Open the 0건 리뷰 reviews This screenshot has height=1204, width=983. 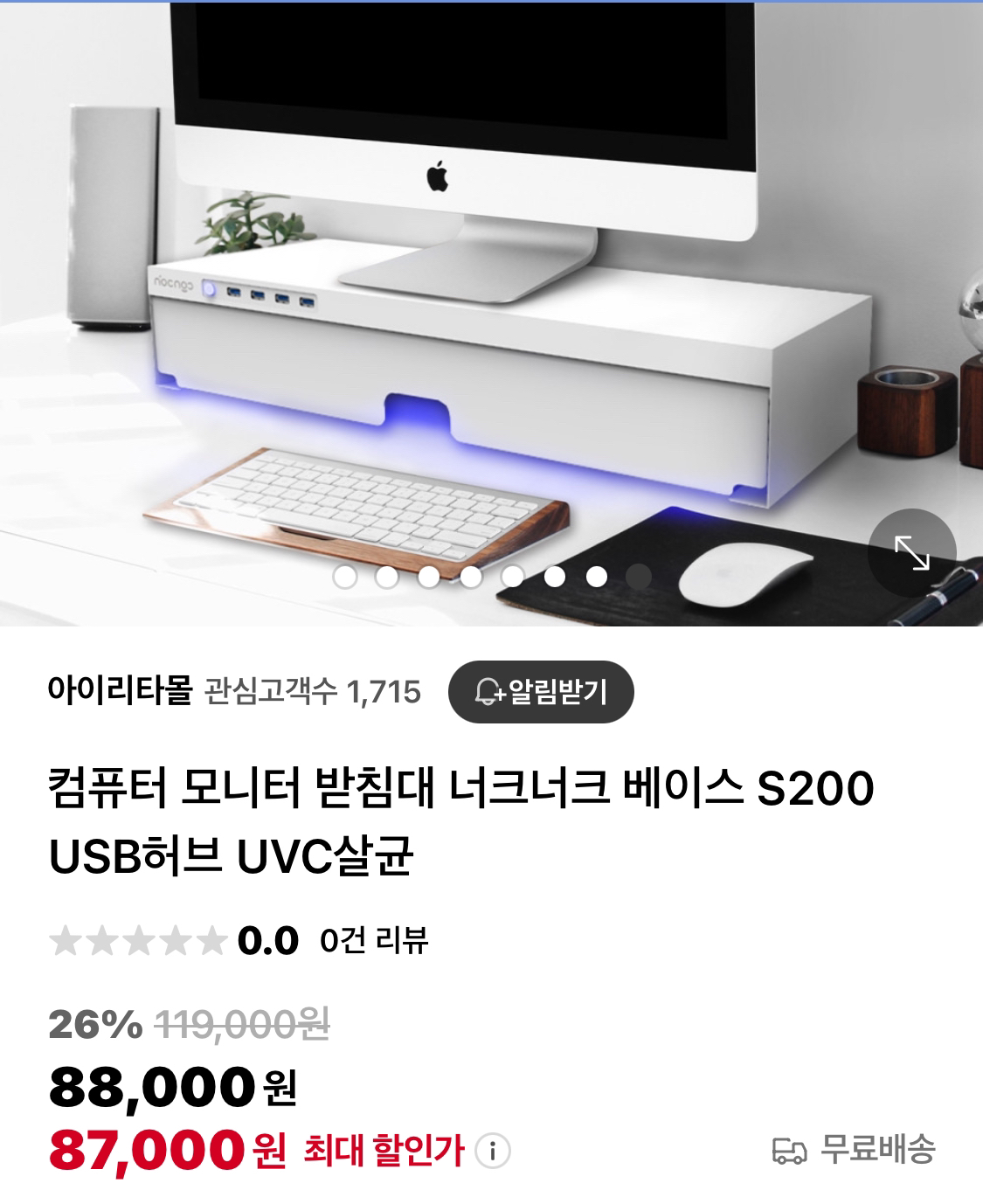click(374, 941)
